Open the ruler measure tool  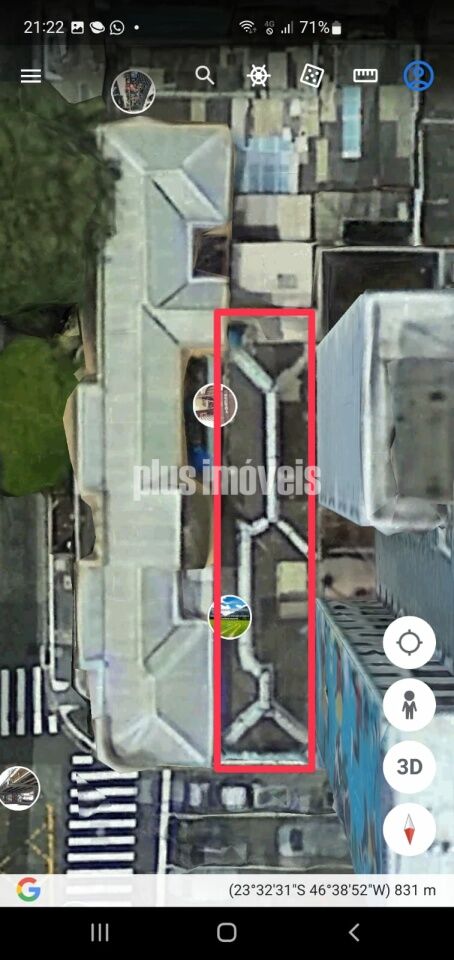(x=365, y=76)
